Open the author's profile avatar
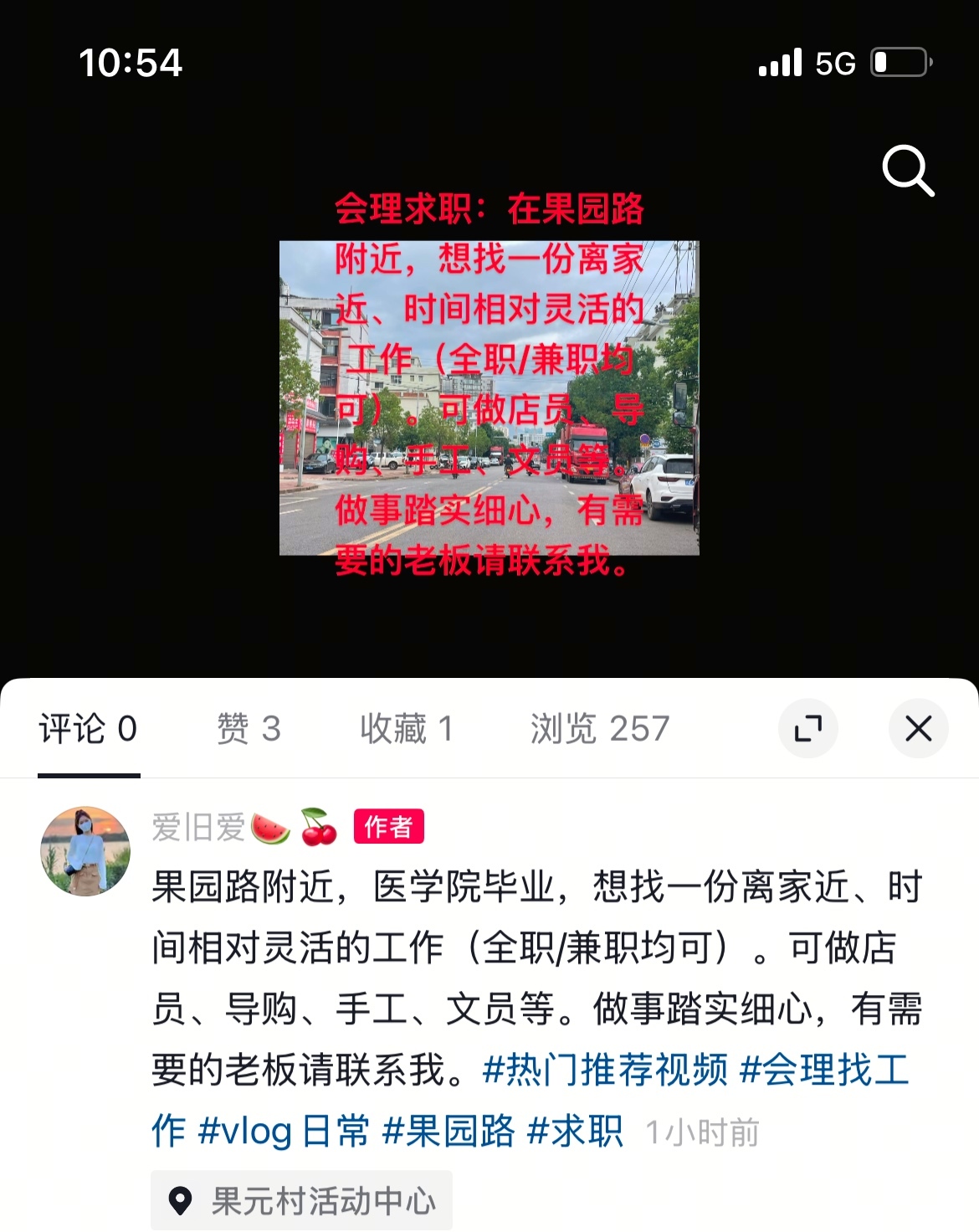 click(85, 851)
